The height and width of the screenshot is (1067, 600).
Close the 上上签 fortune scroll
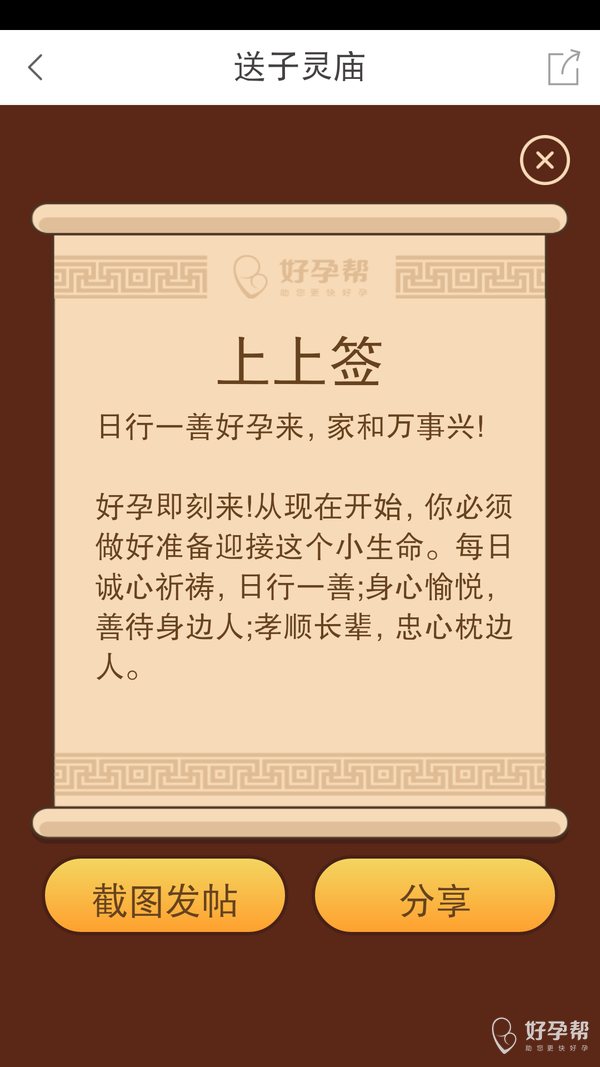[x=545, y=160]
